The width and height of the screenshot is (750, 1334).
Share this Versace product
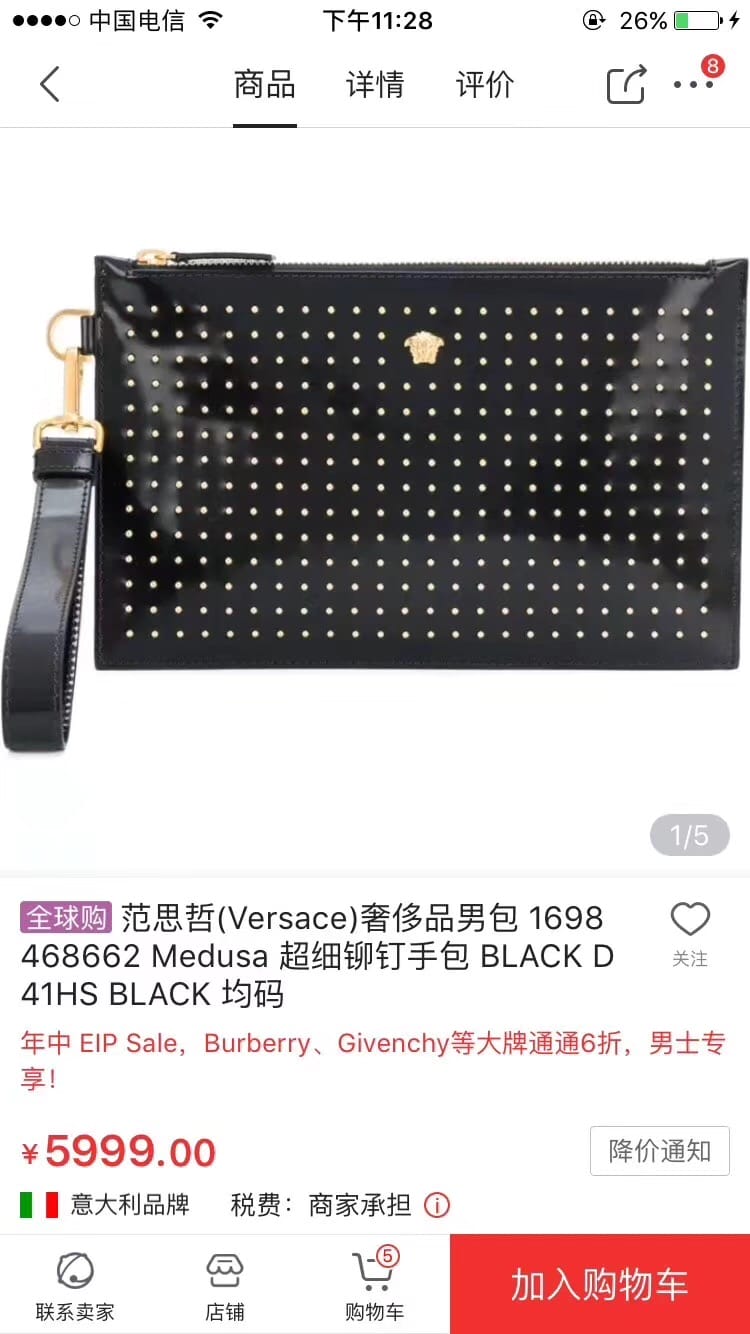pyautogui.click(x=627, y=85)
